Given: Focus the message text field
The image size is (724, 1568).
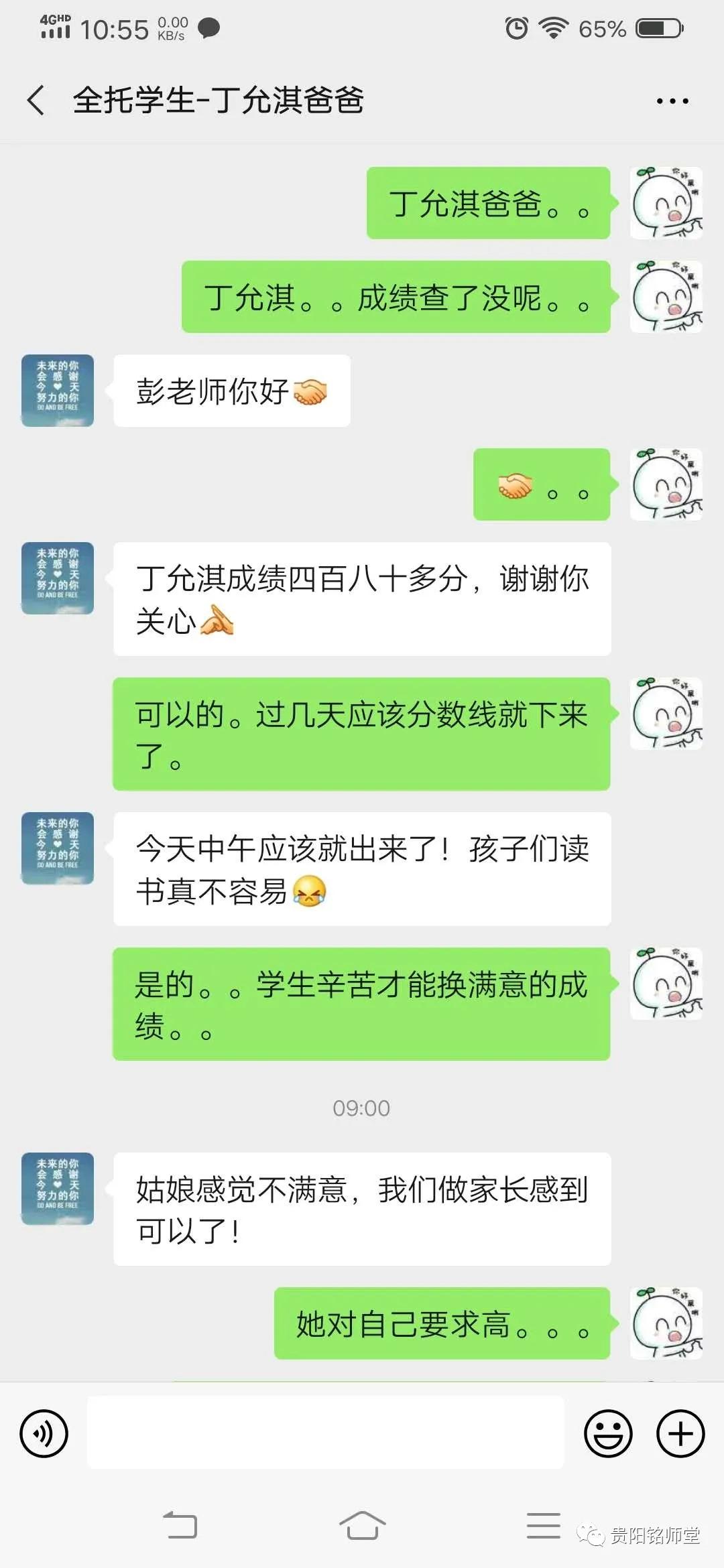Looking at the screenshot, I should coord(326,1432).
